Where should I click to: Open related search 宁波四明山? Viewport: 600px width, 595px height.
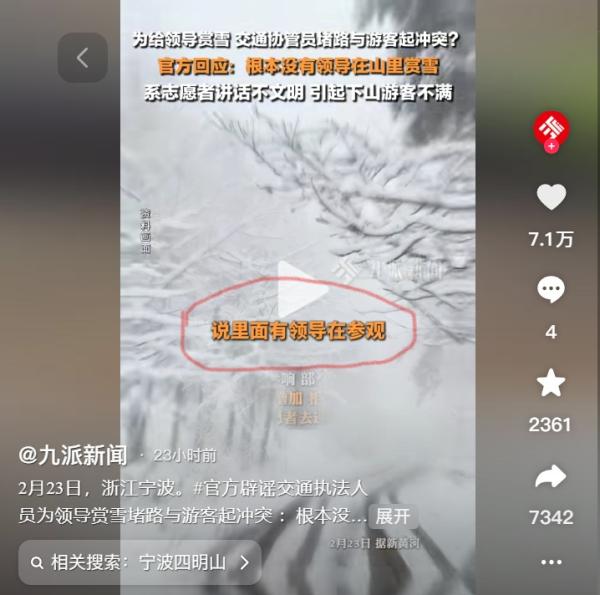coord(140,562)
